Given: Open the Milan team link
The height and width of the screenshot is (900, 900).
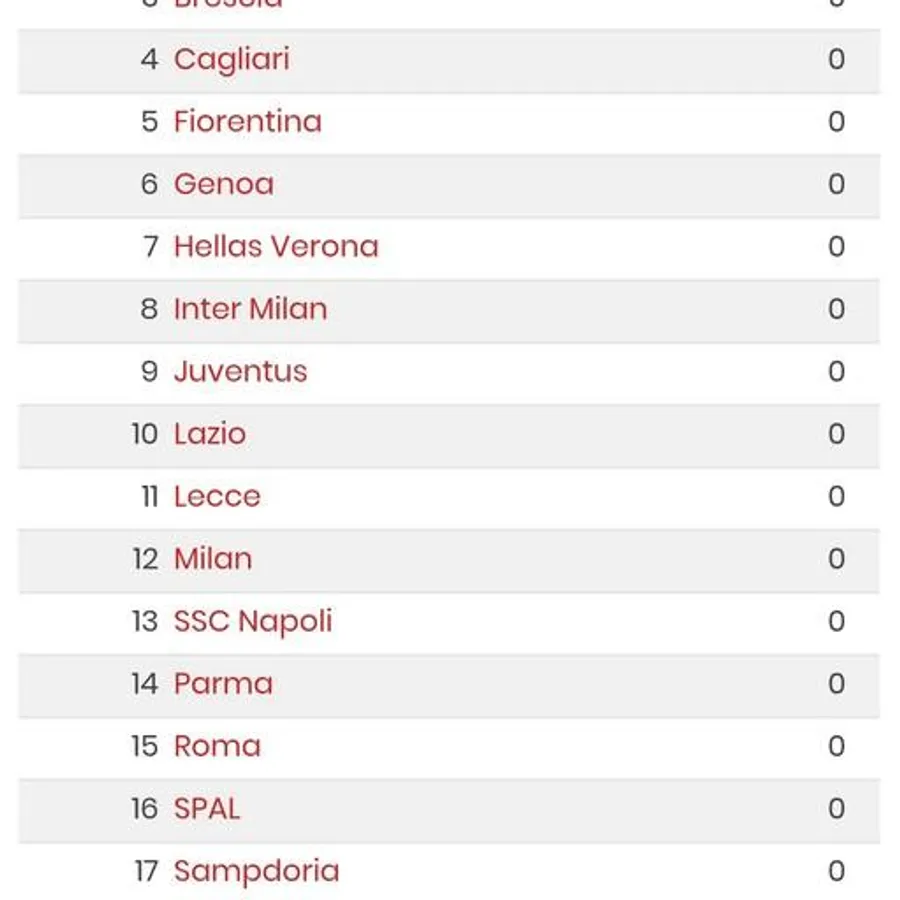Looking at the screenshot, I should (212, 559).
